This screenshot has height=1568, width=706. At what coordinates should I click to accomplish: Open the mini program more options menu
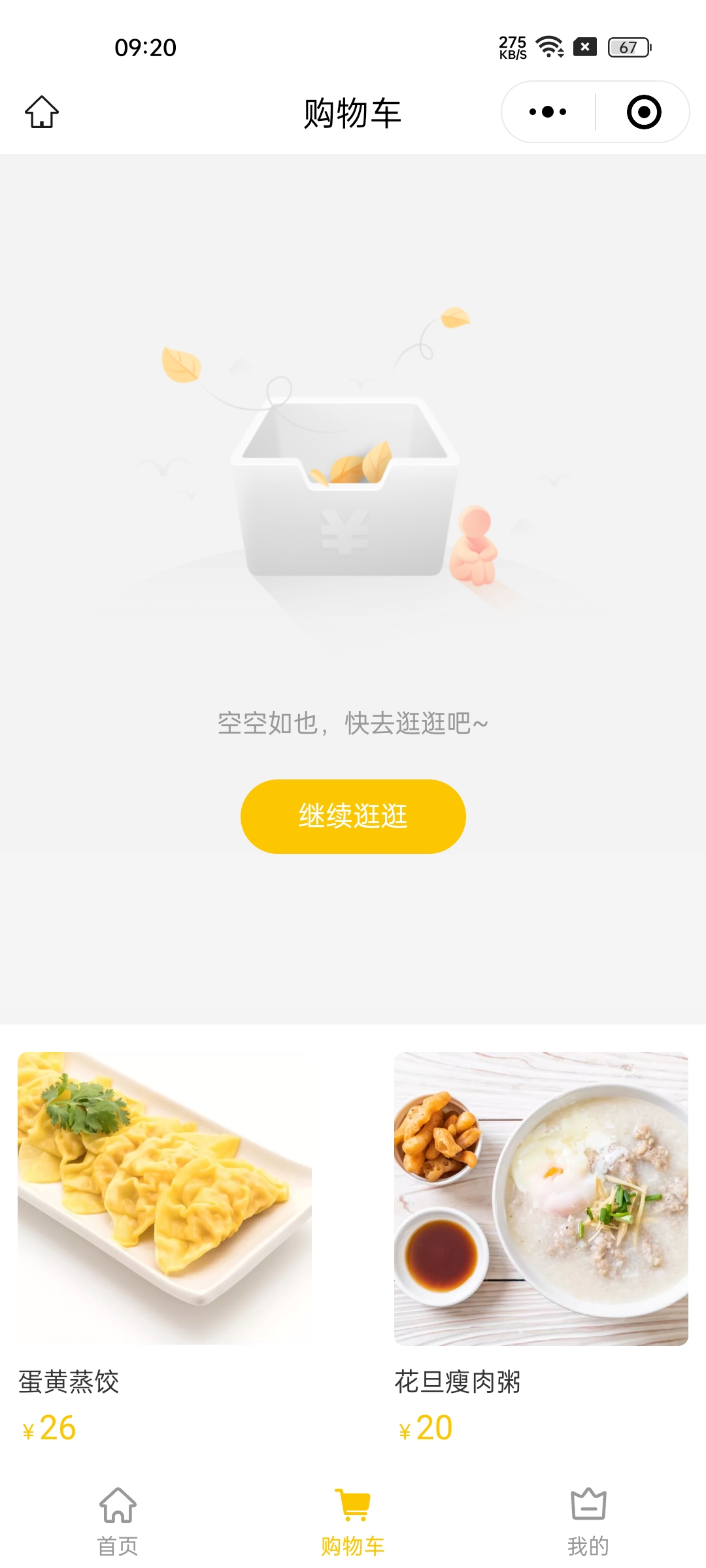click(548, 112)
